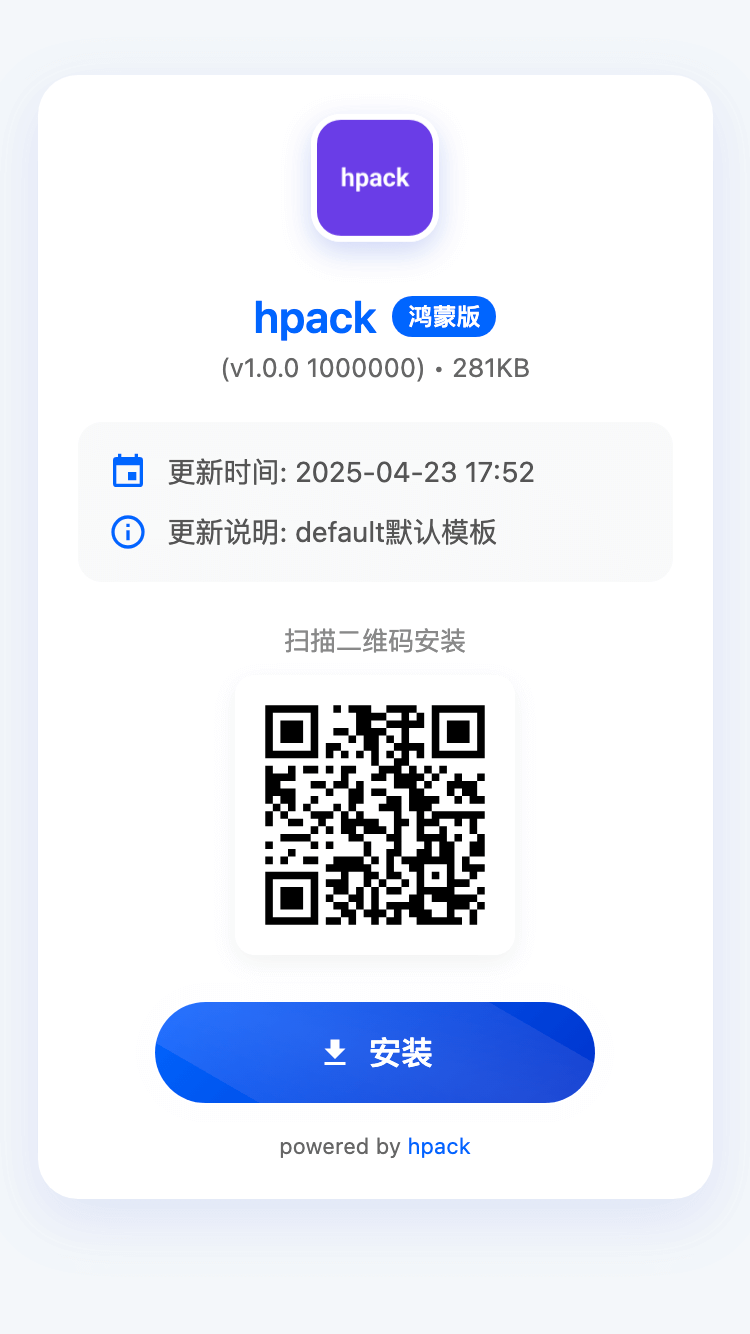
Task: Click the QR code to install
Action: click(375, 813)
